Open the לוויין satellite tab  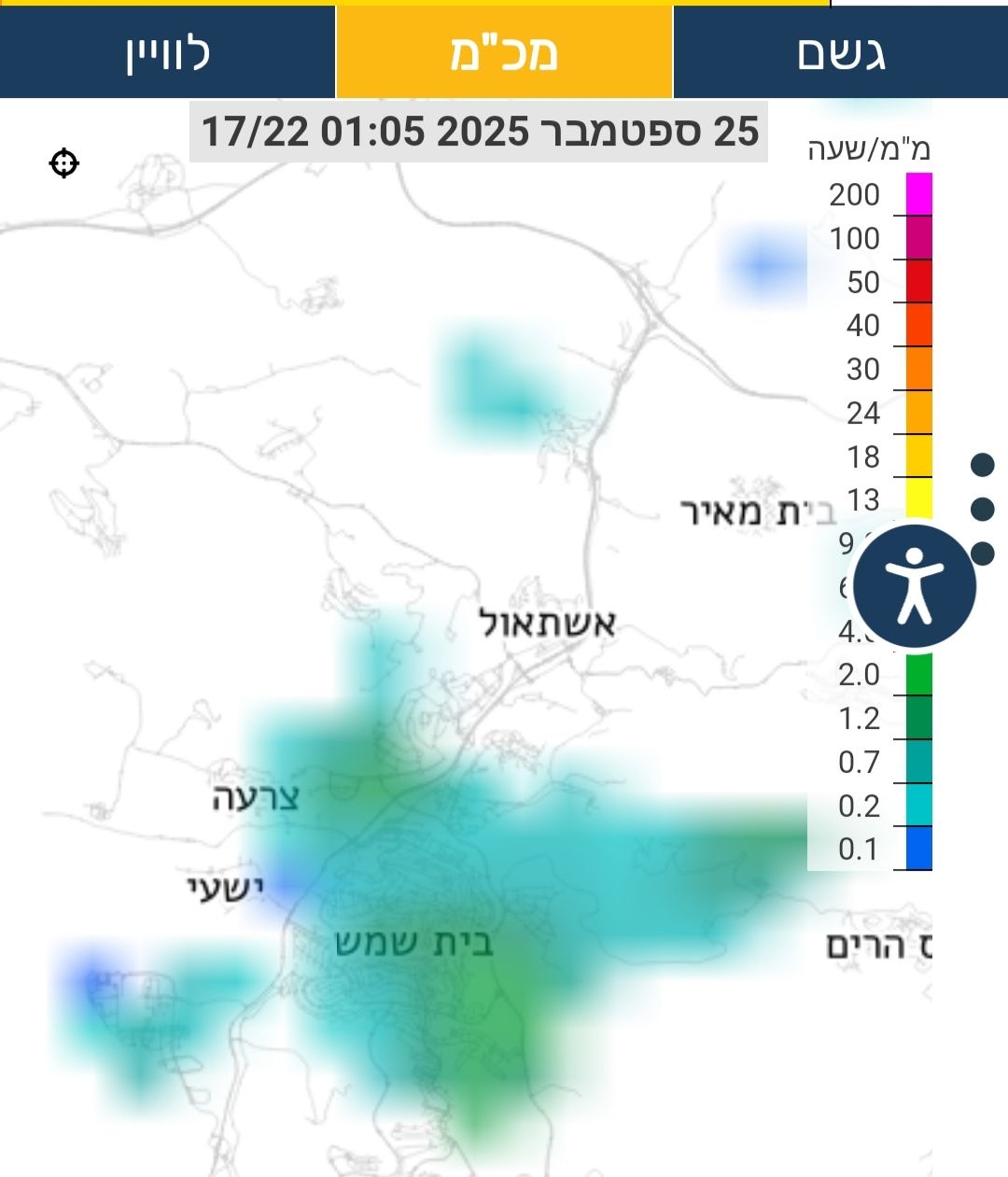168,52
